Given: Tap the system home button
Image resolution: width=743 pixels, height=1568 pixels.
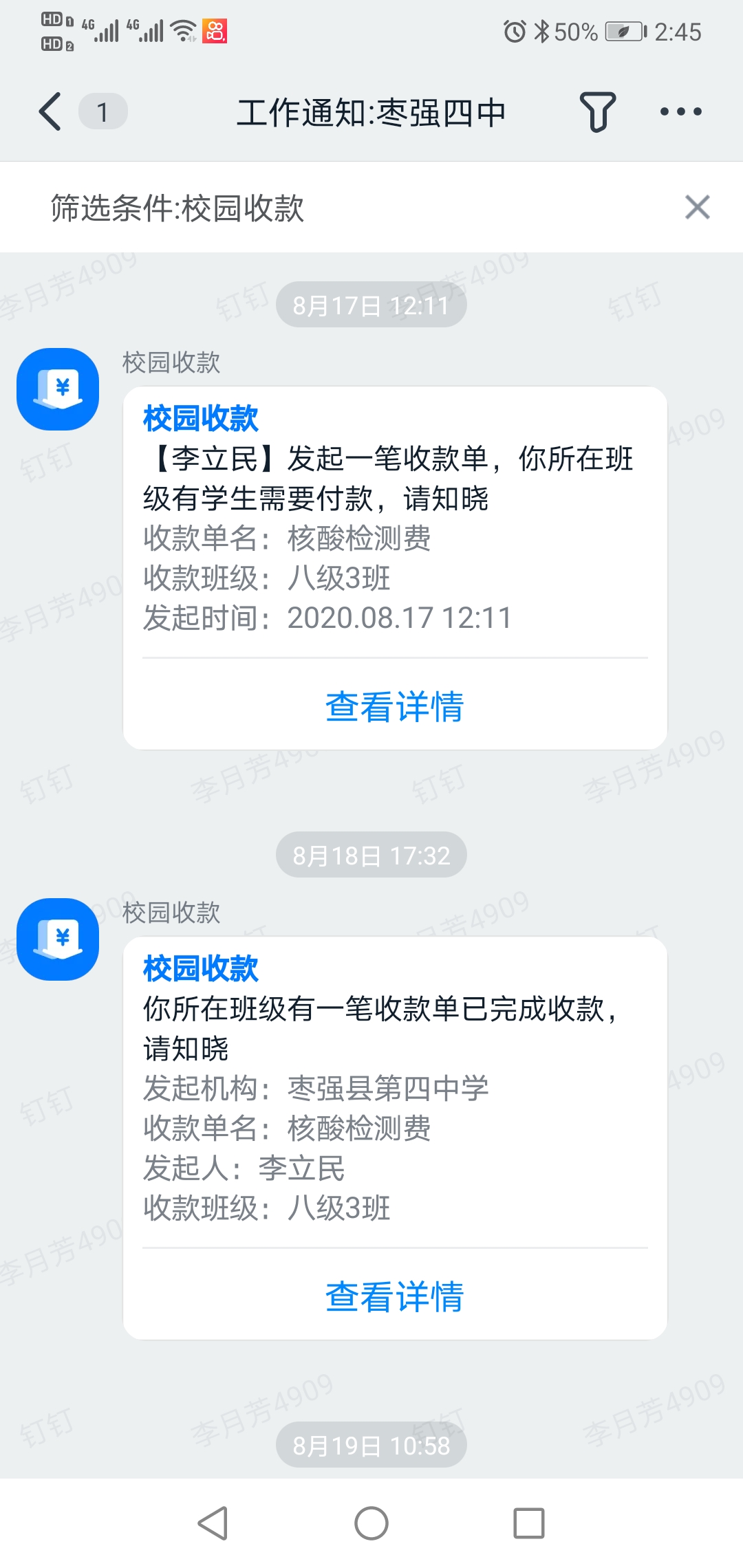Looking at the screenshot, I should coord(371,1523).
